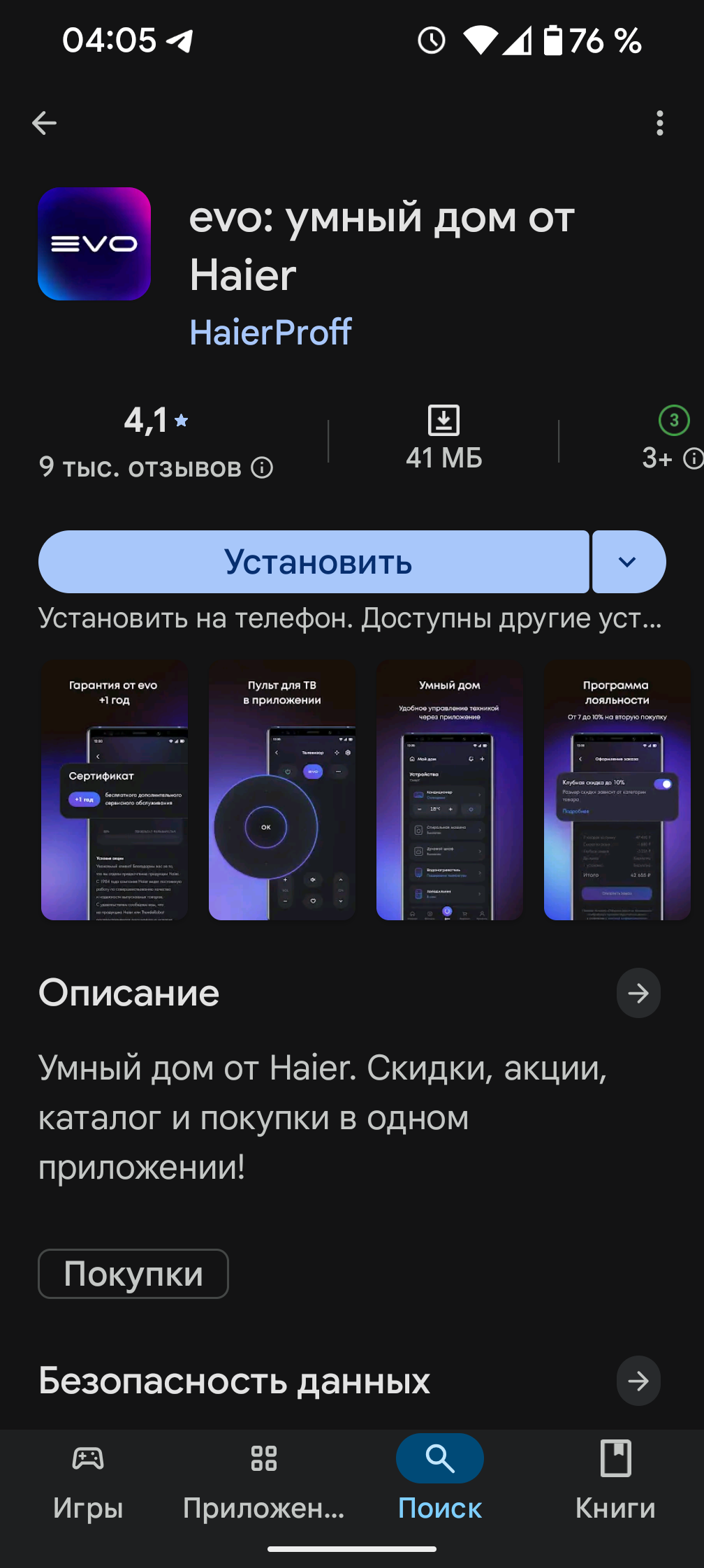Screen dimensions: 704x1568
Task: View the Программа лояльности screenshot
Action: coord(617,790)
